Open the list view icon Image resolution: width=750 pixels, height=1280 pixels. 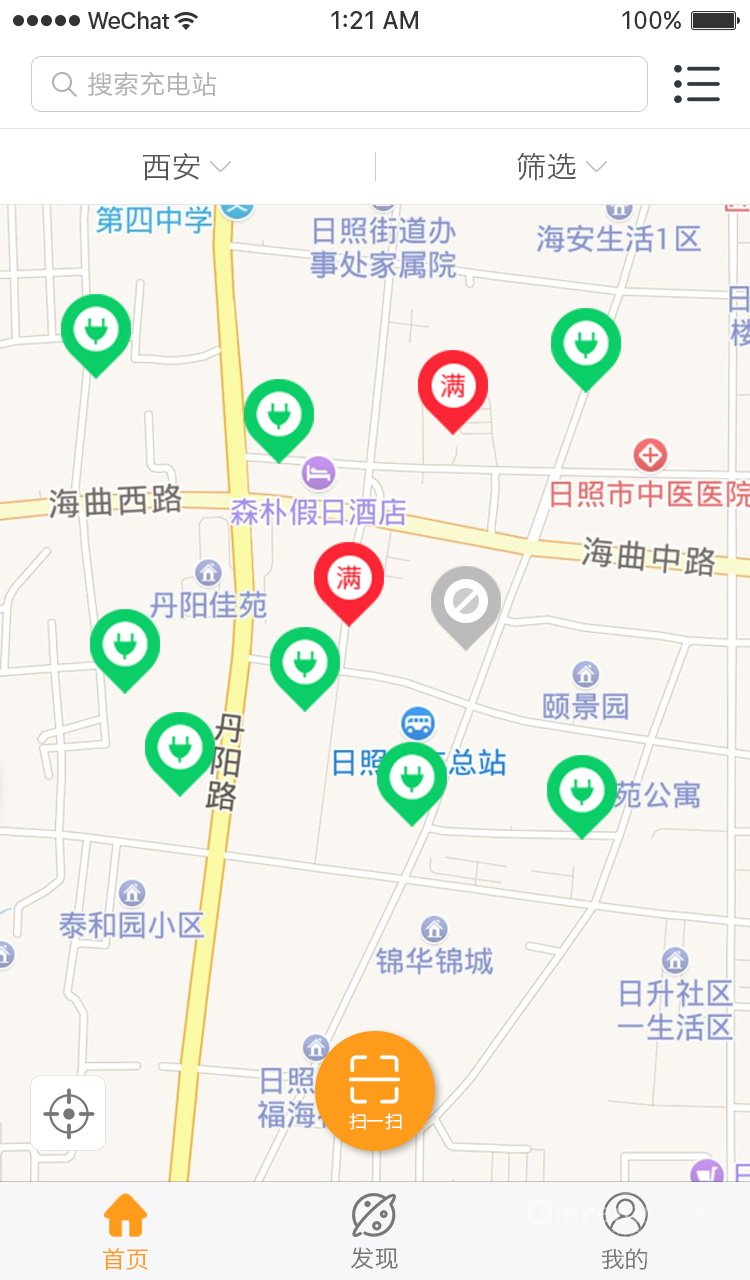697,84
